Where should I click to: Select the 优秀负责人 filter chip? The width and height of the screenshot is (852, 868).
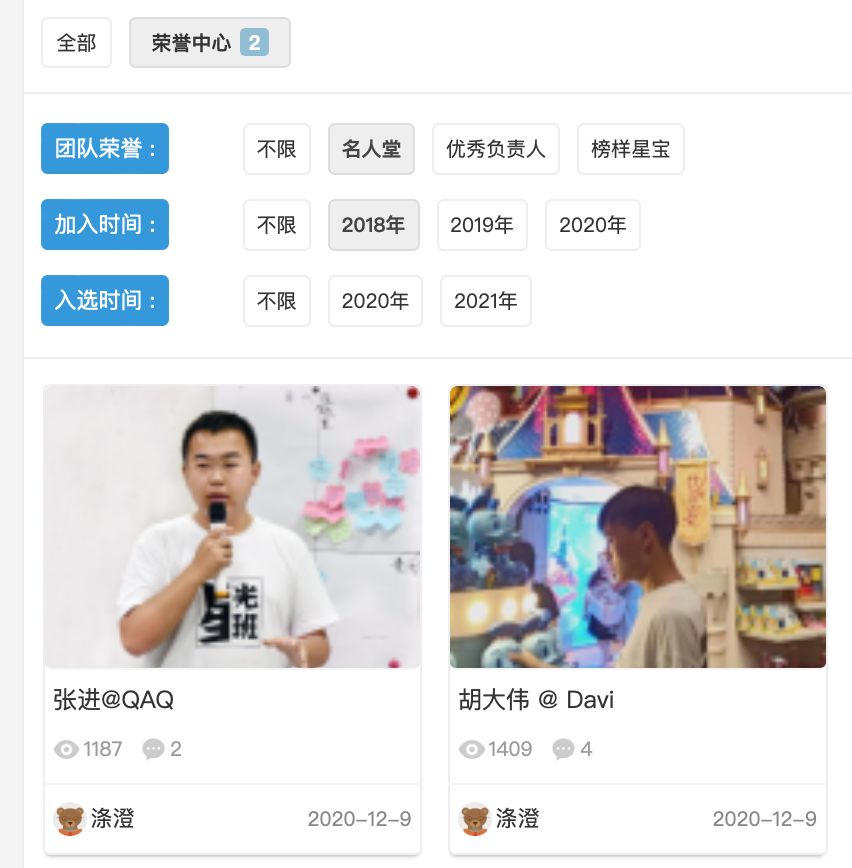point(495,149)
